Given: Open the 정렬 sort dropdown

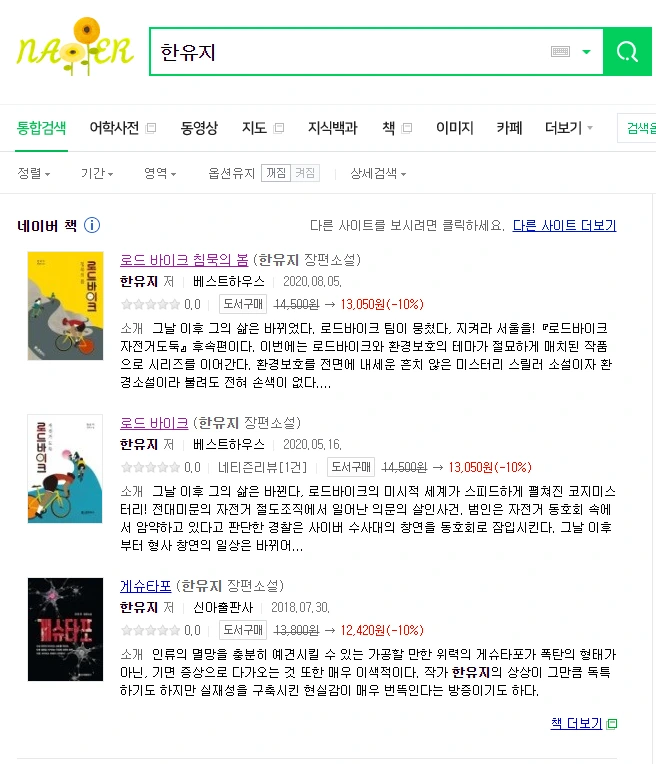Looking at the screenshot, I should tap(34, 173).
